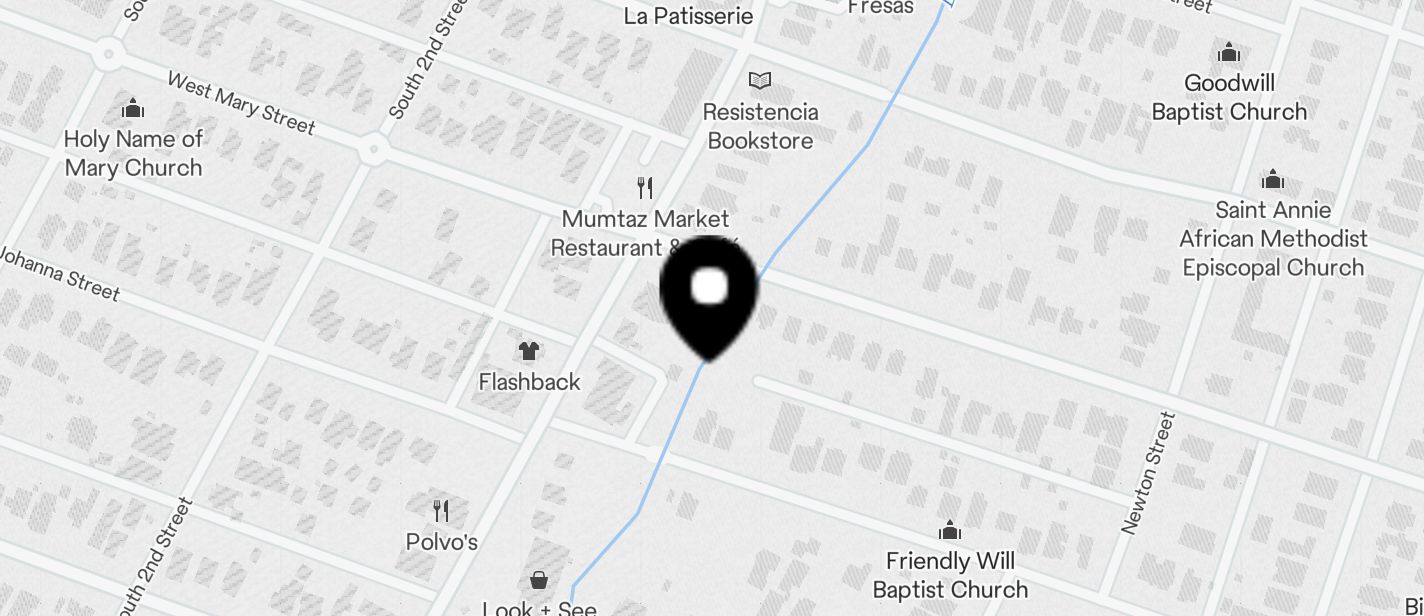This screenshot has width=1424, height=616.
Task: Tap Goodwill Baptist Church marker
Action: coord(1229,53)
